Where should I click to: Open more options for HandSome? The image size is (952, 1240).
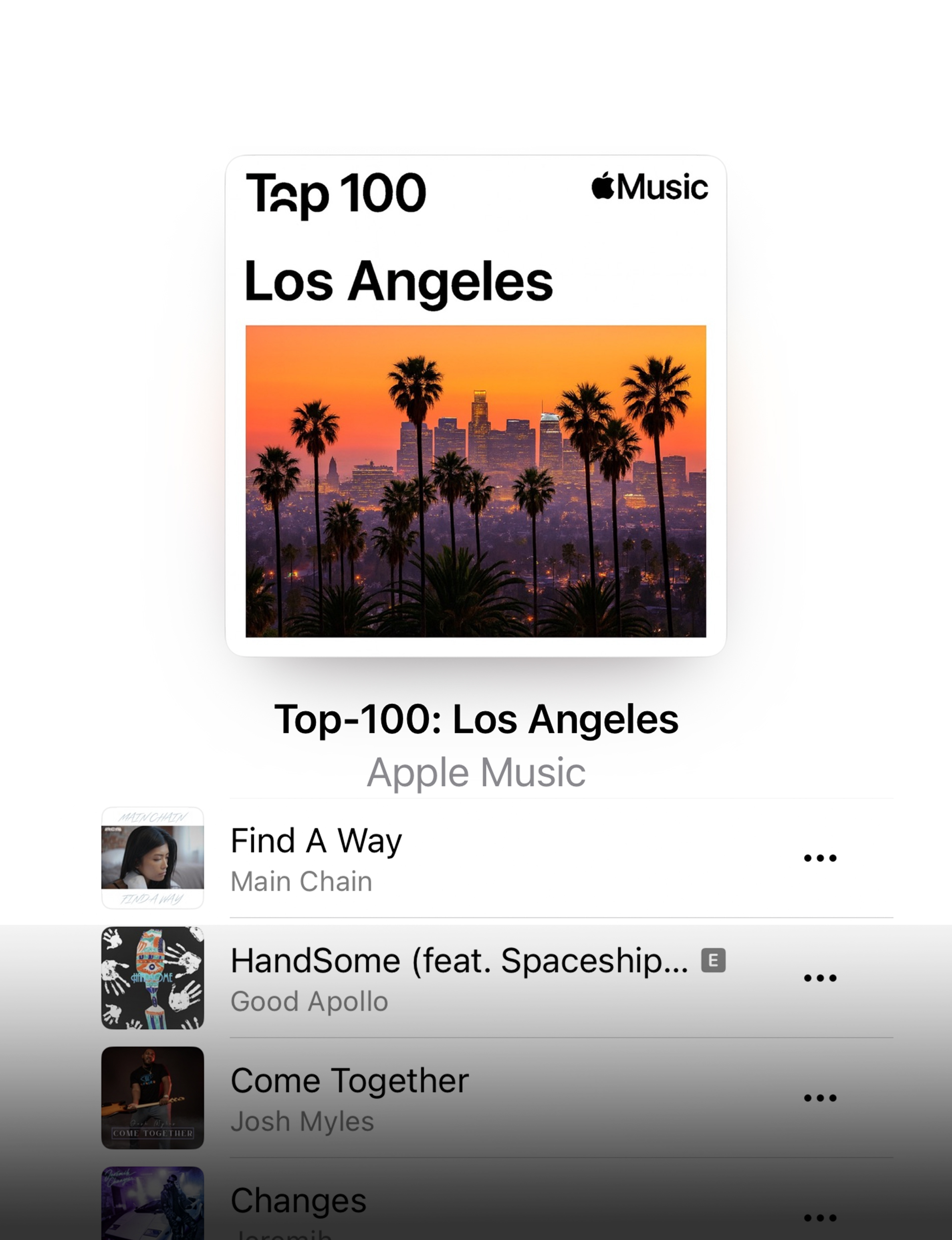click(820, 978)
